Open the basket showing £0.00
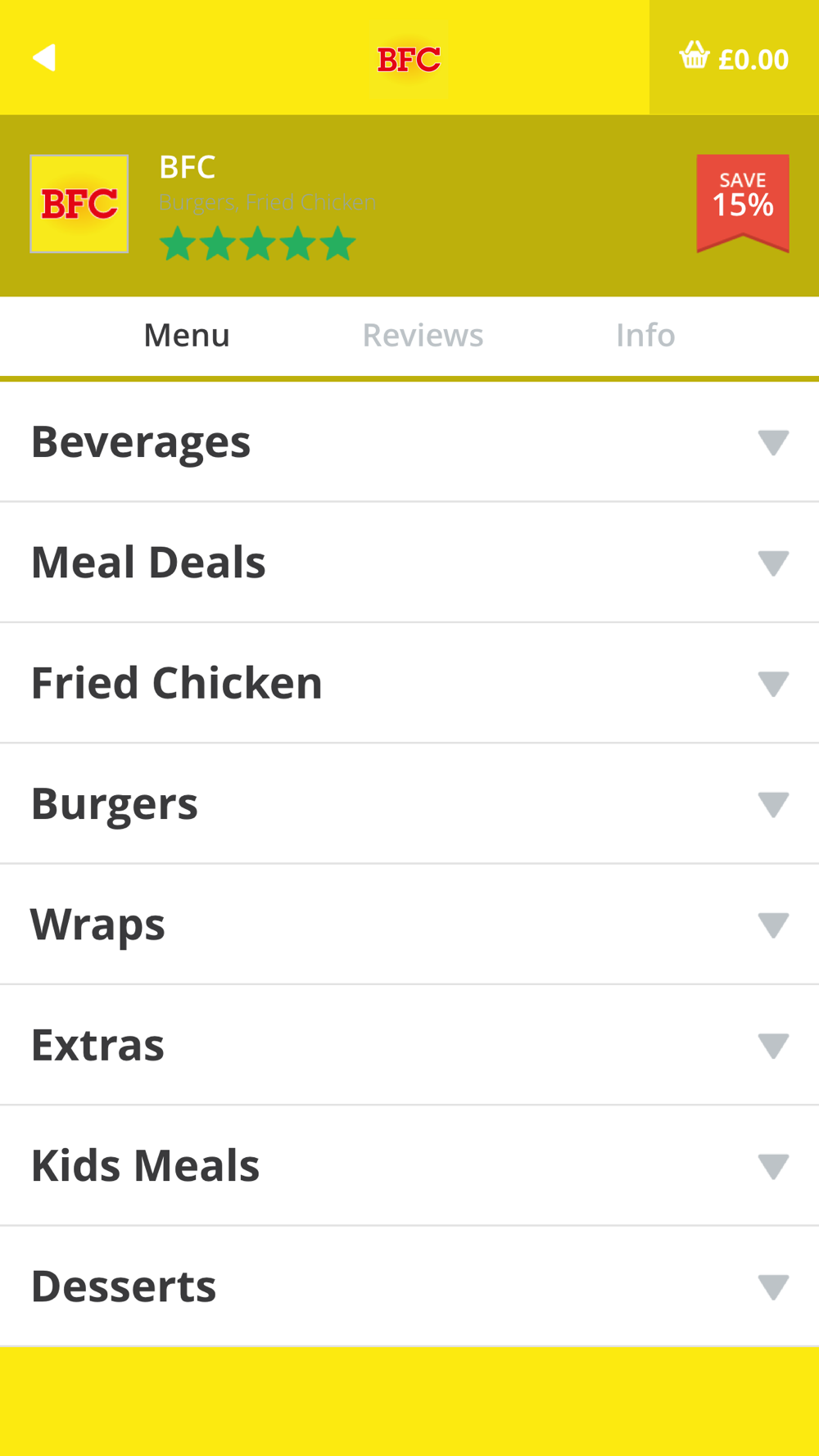Image resolution: width=819 pixels, height=1456 pixels. (x=734, y=58)
